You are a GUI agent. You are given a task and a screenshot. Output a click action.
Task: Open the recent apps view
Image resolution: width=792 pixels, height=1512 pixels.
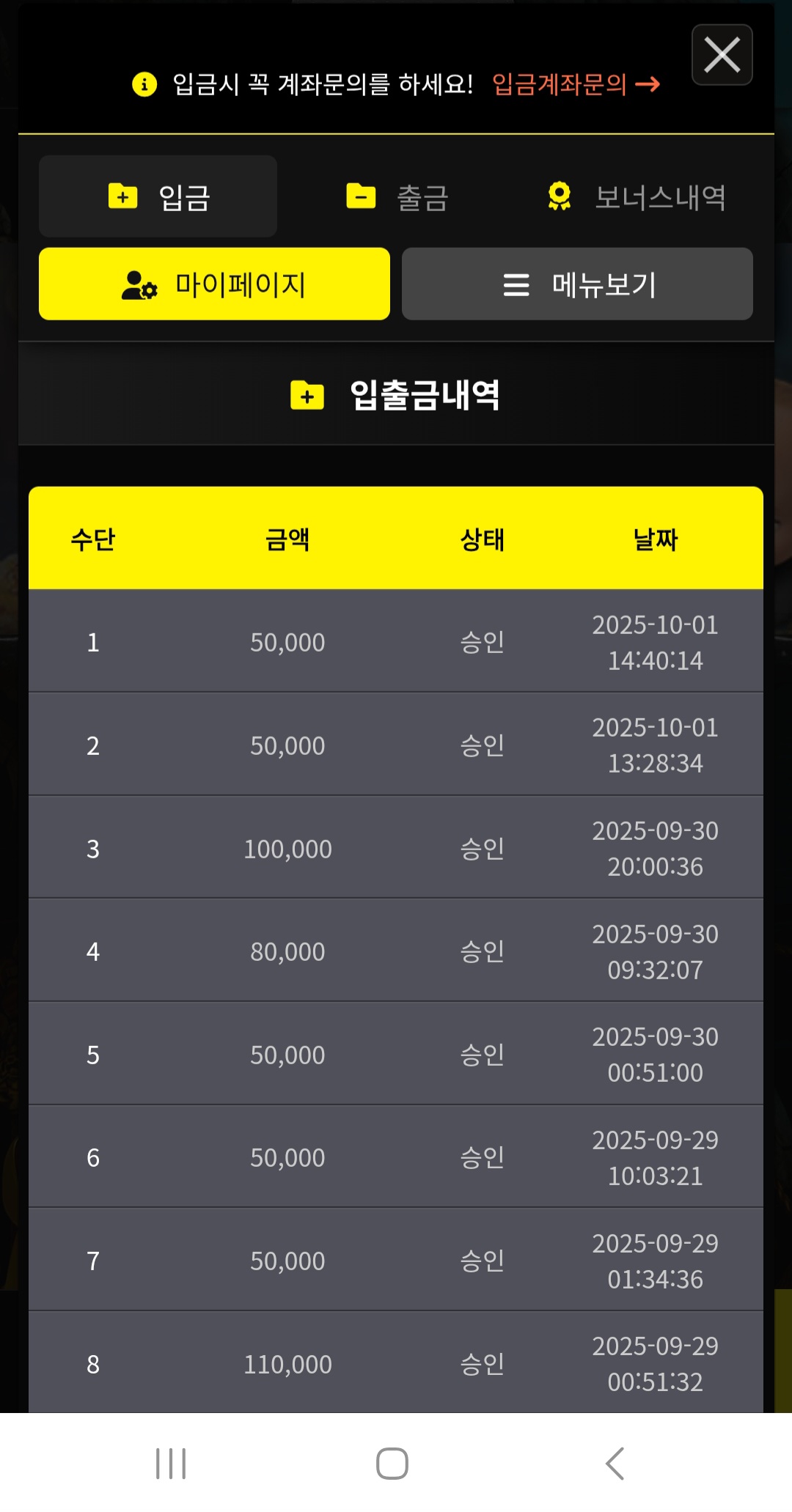(171, 1464)
